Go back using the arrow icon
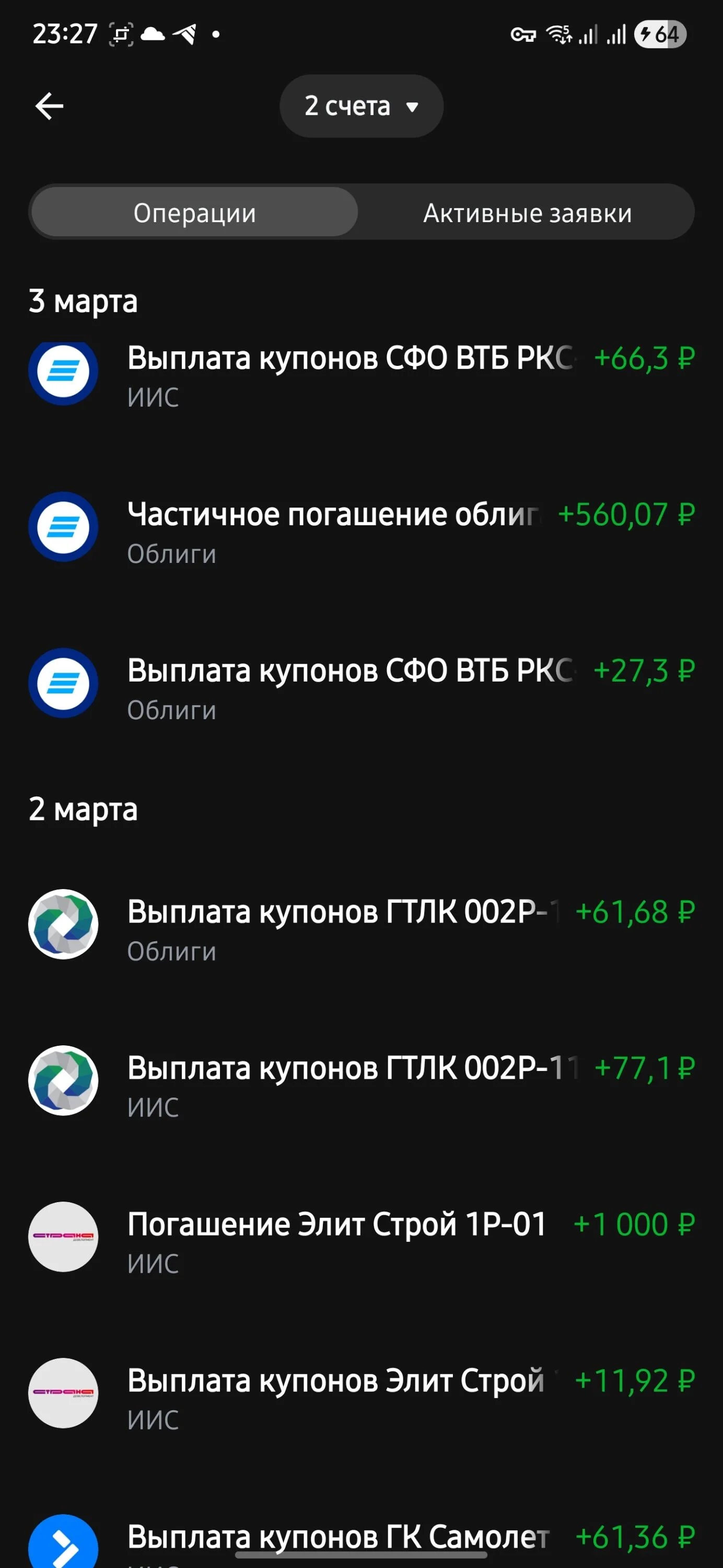Screen dimensions: 723x1568 point(49,107)
